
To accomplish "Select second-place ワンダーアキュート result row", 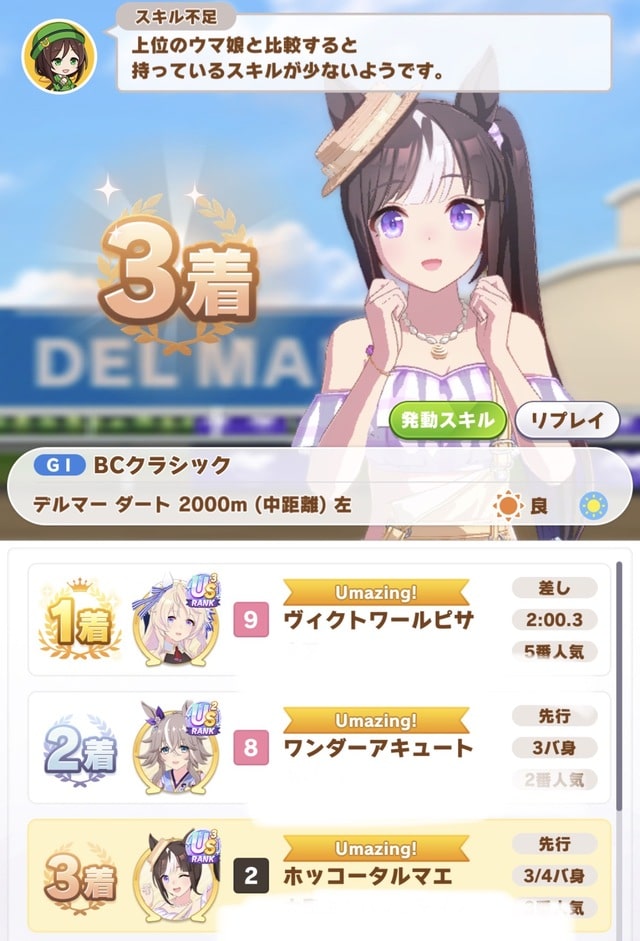I will tap(319, 747).
